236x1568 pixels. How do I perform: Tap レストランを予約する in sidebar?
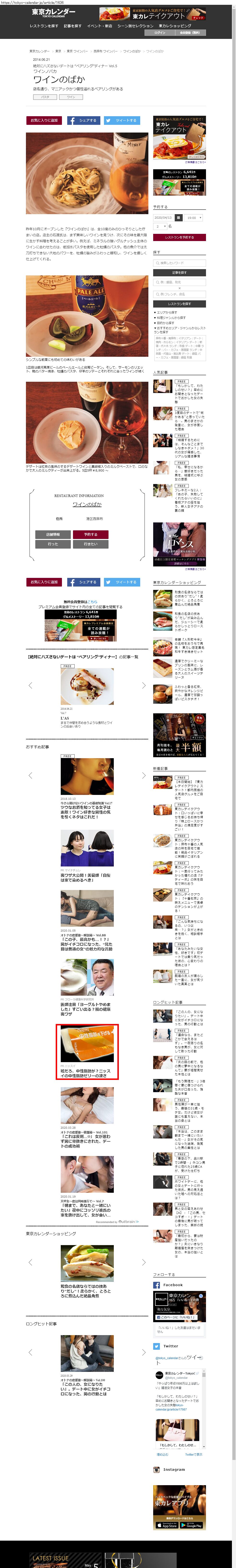pos(179,237)
